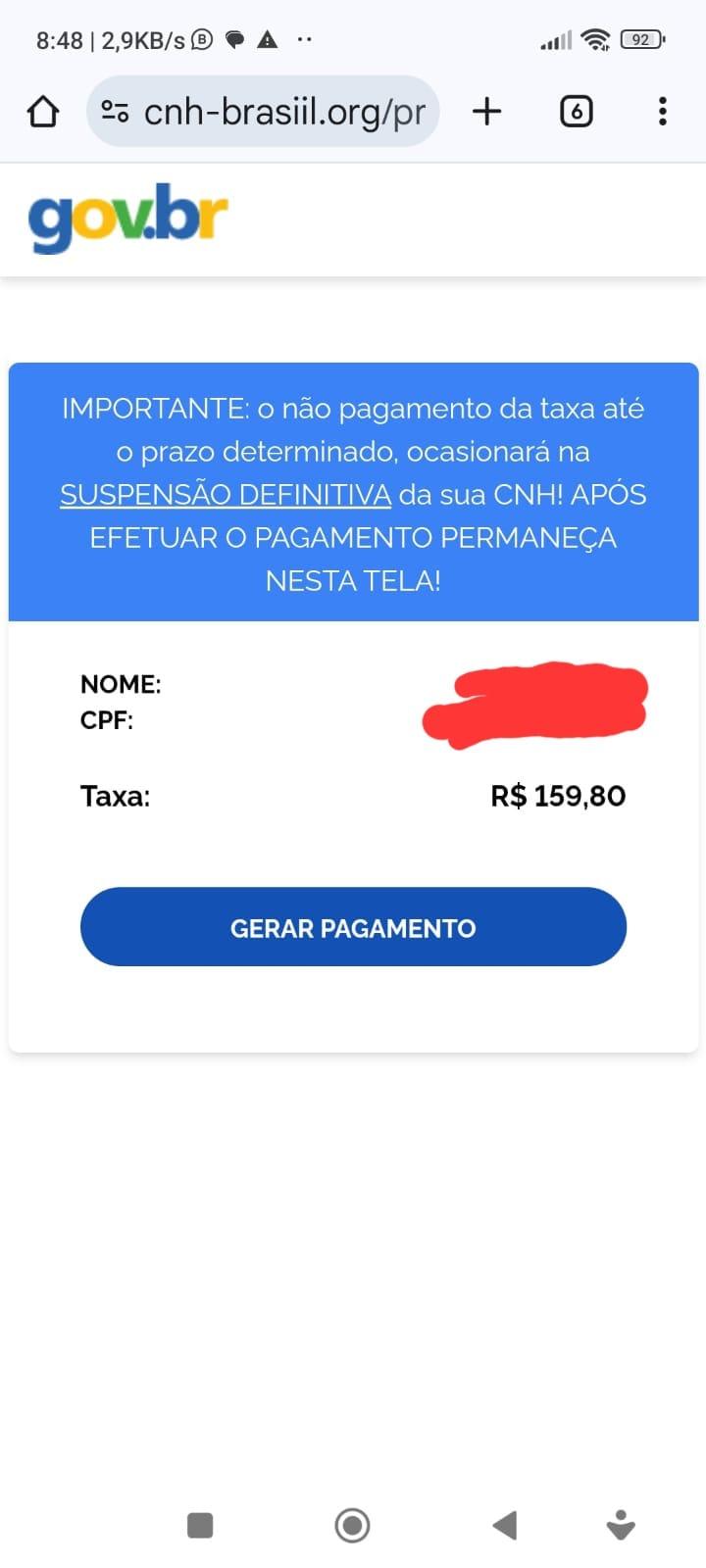Tap the GERAR PAGAMENTO button

pyautogui.click(x=353, y=927)
